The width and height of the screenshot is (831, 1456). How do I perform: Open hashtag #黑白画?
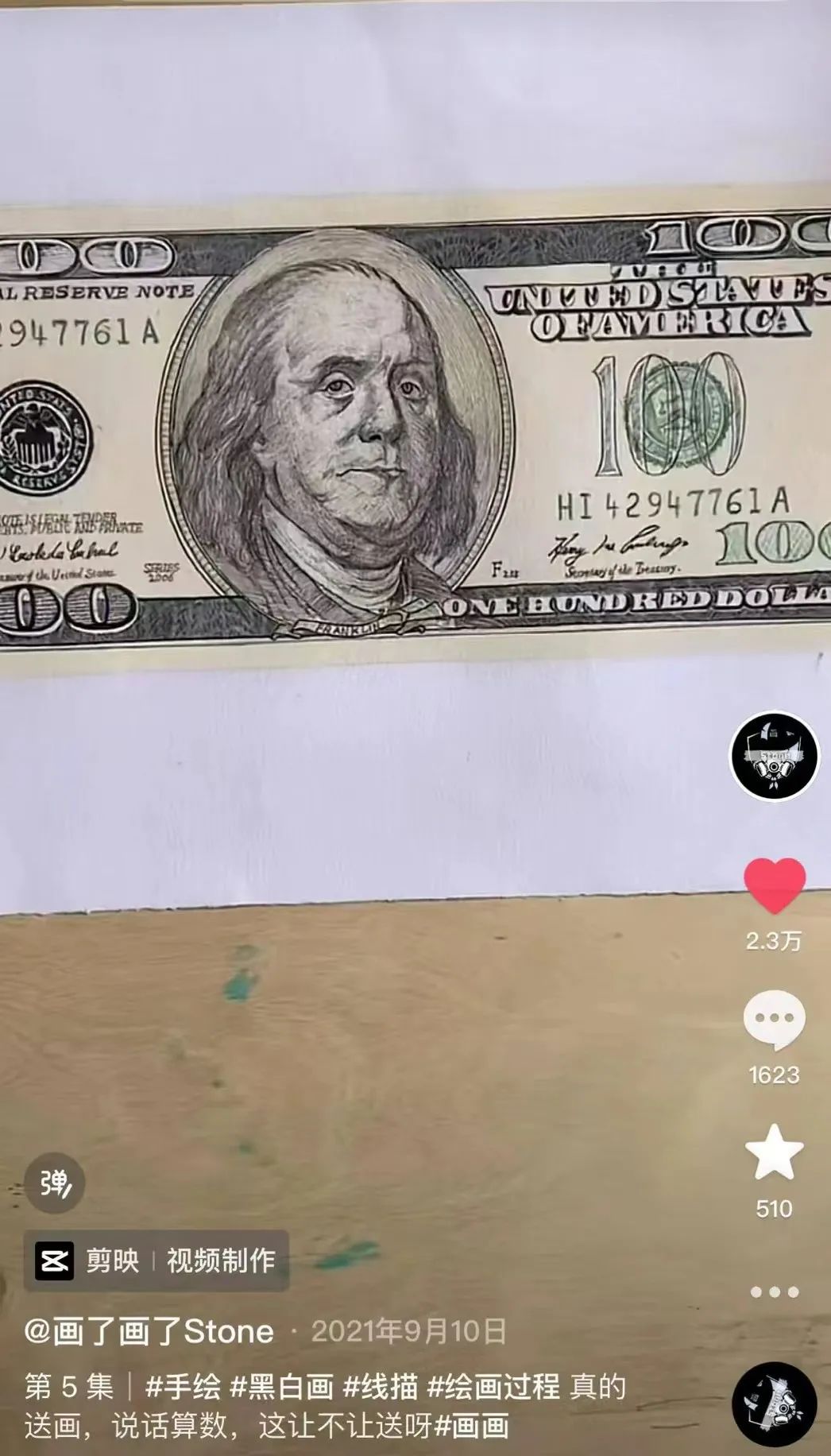click(281, 1387)
